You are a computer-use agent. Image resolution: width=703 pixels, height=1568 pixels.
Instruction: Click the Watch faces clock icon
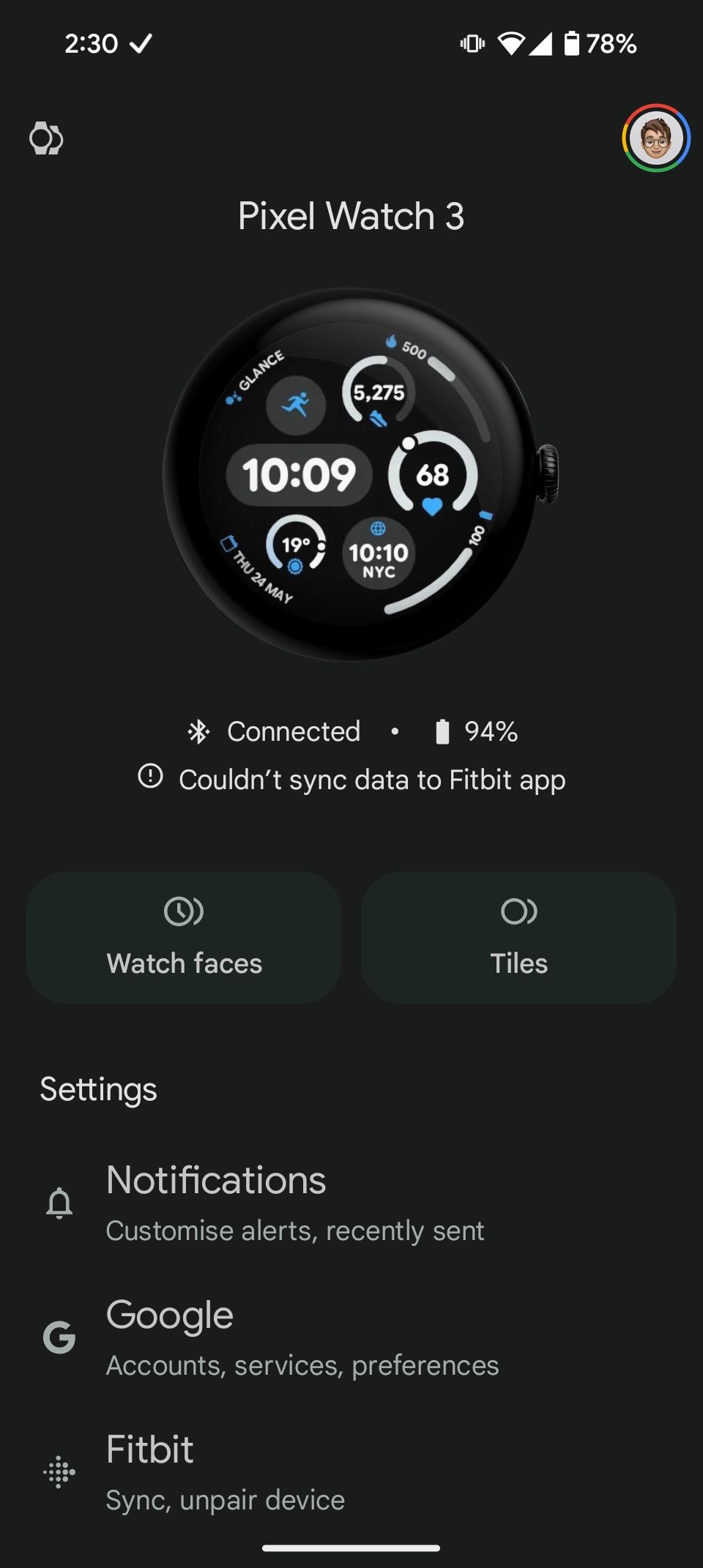coord(183,912)
